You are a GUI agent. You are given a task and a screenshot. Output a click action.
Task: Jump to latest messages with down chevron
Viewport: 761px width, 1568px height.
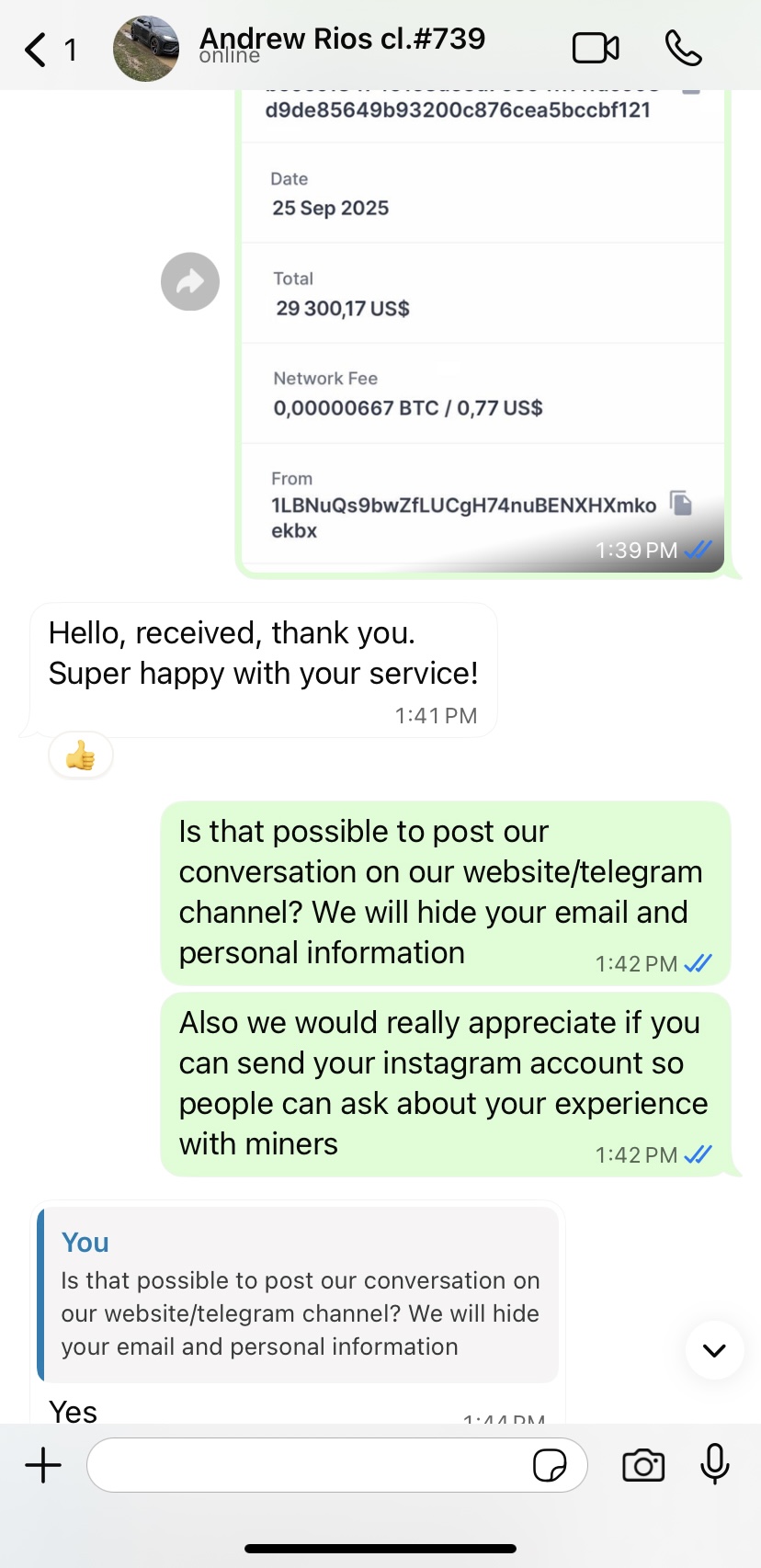[x=714, y=1350]
